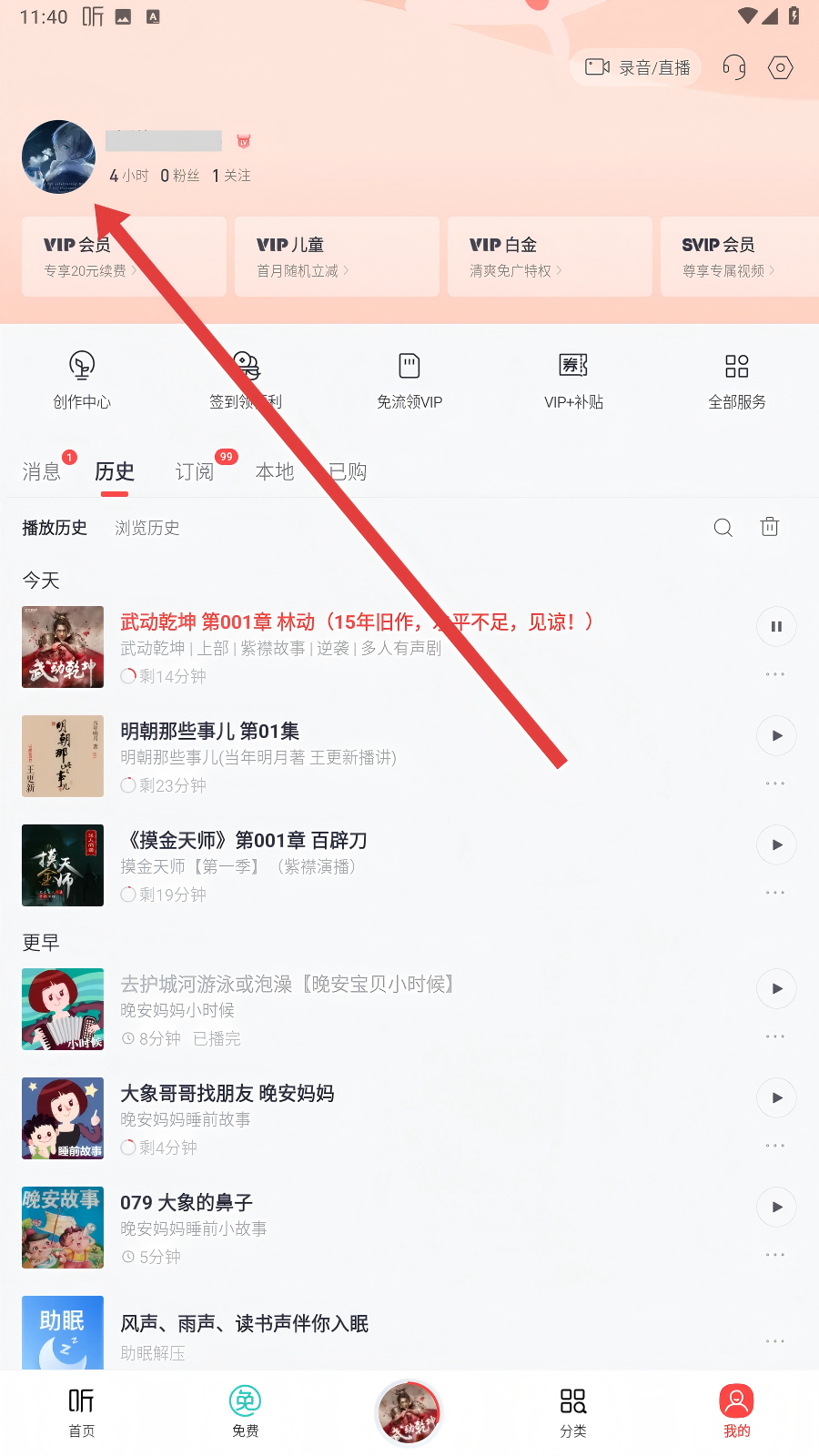
Task: Open the settings hexagon icon
Action: tap(780, 67)
